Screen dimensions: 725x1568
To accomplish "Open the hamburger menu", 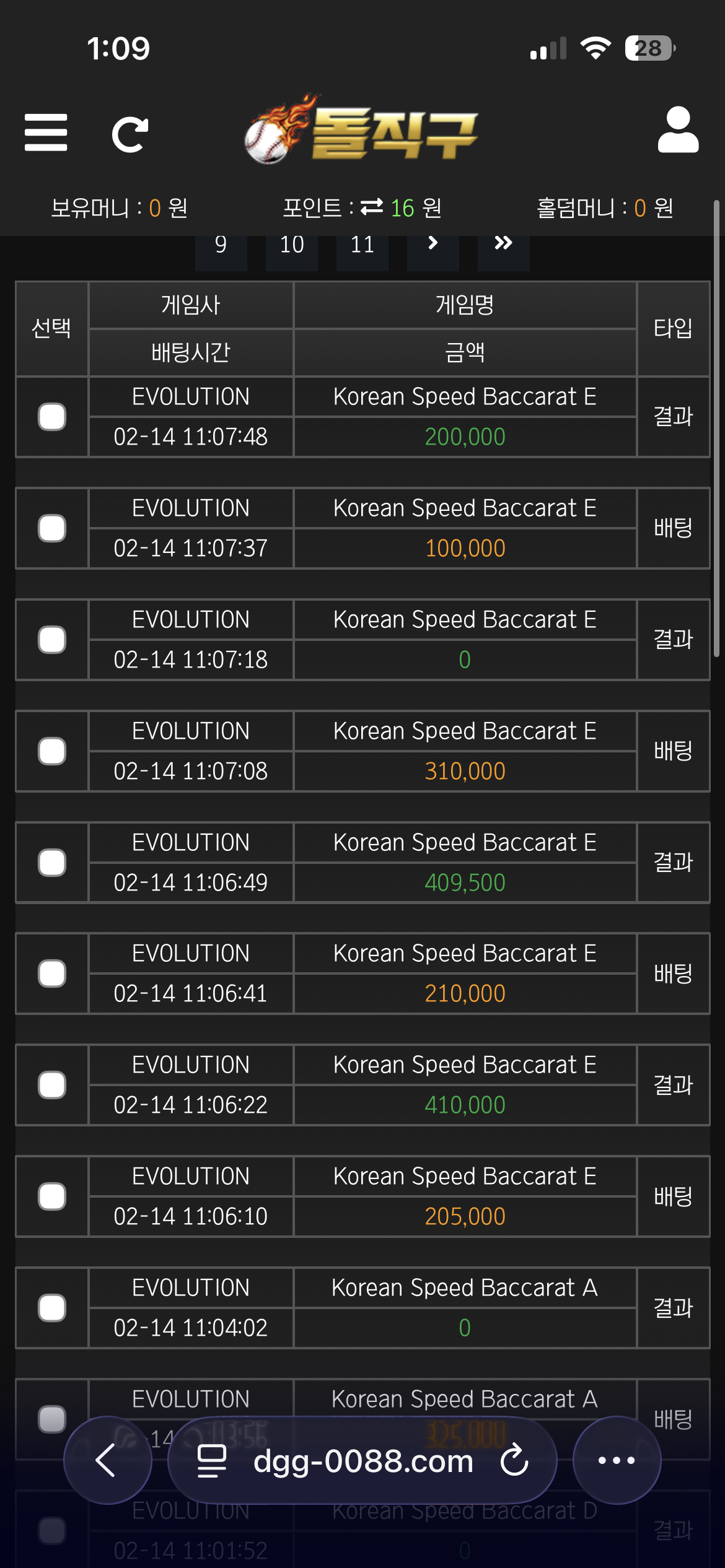I will point(46,132).
